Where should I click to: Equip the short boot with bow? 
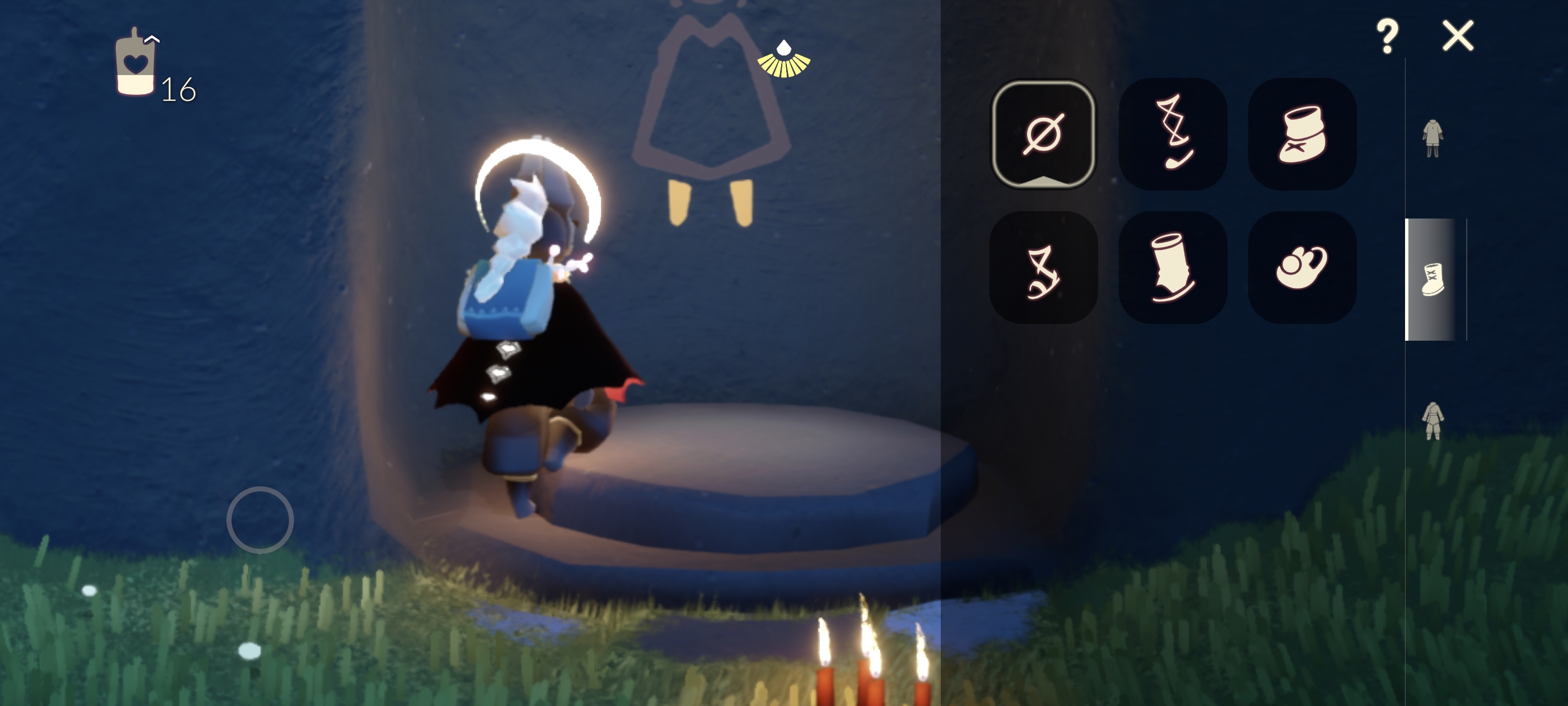(1301, 133)
